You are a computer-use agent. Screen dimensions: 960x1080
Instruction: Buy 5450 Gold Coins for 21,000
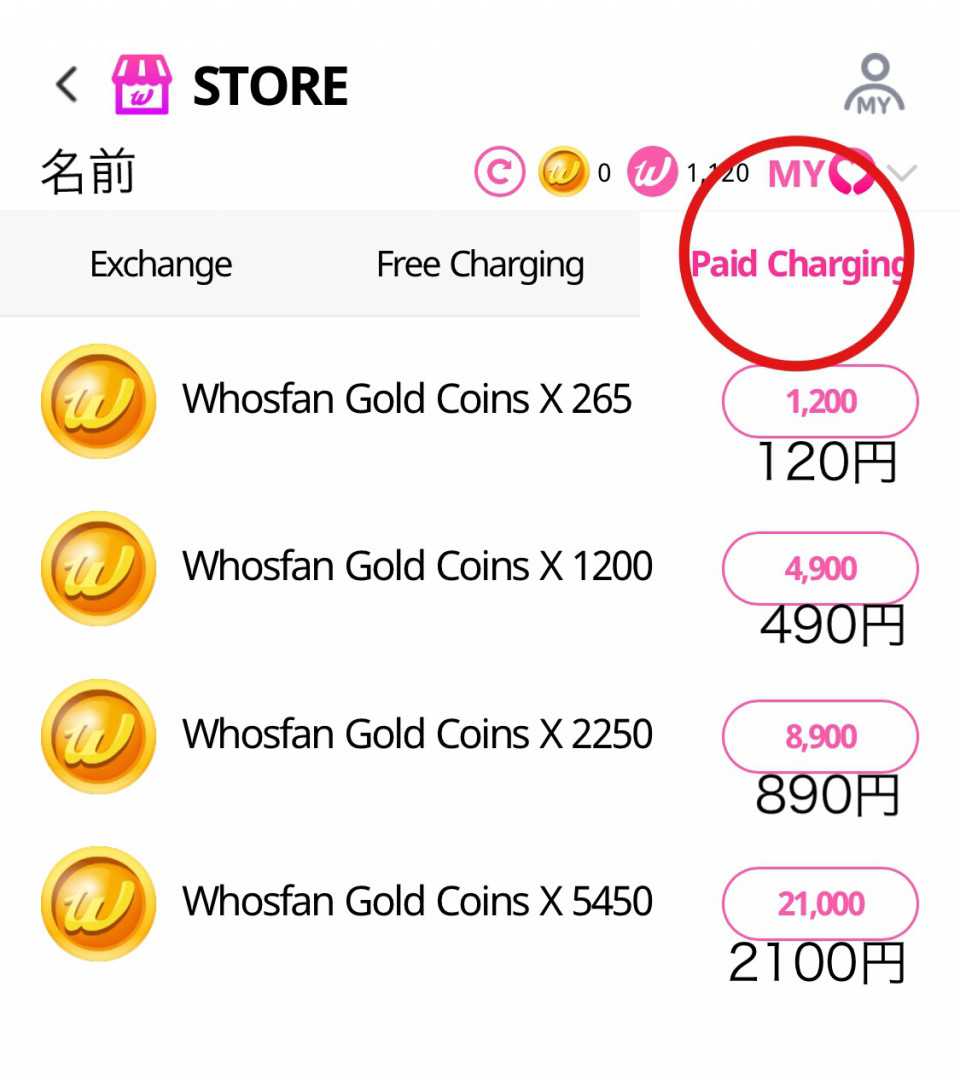pos(820,903)
